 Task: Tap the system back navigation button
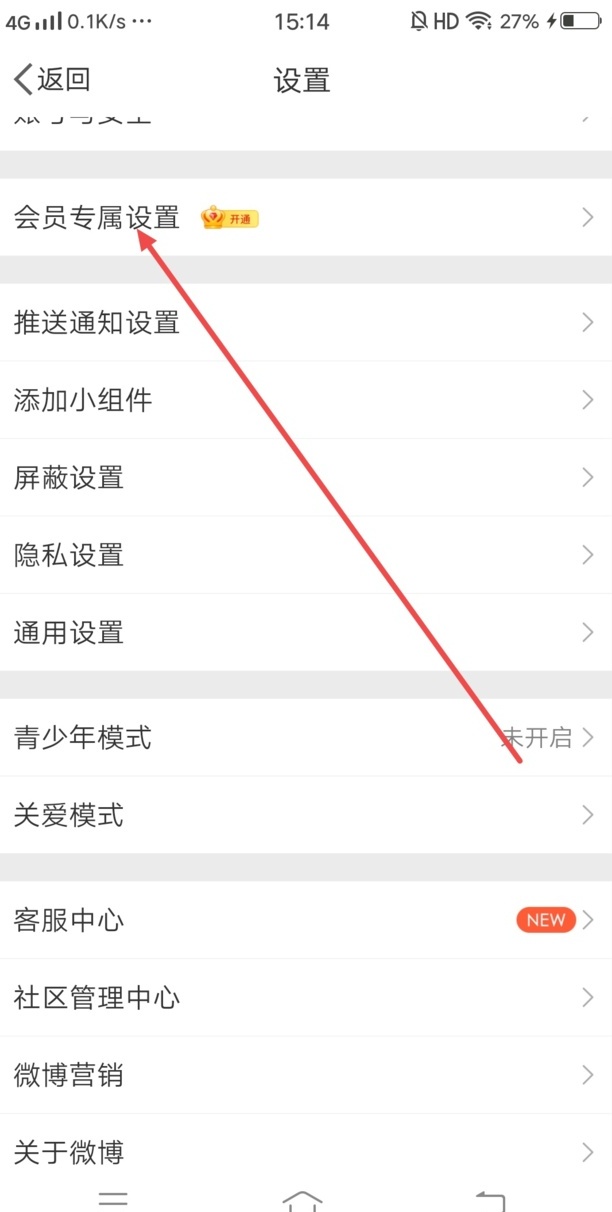click(x=490, y=1199)
